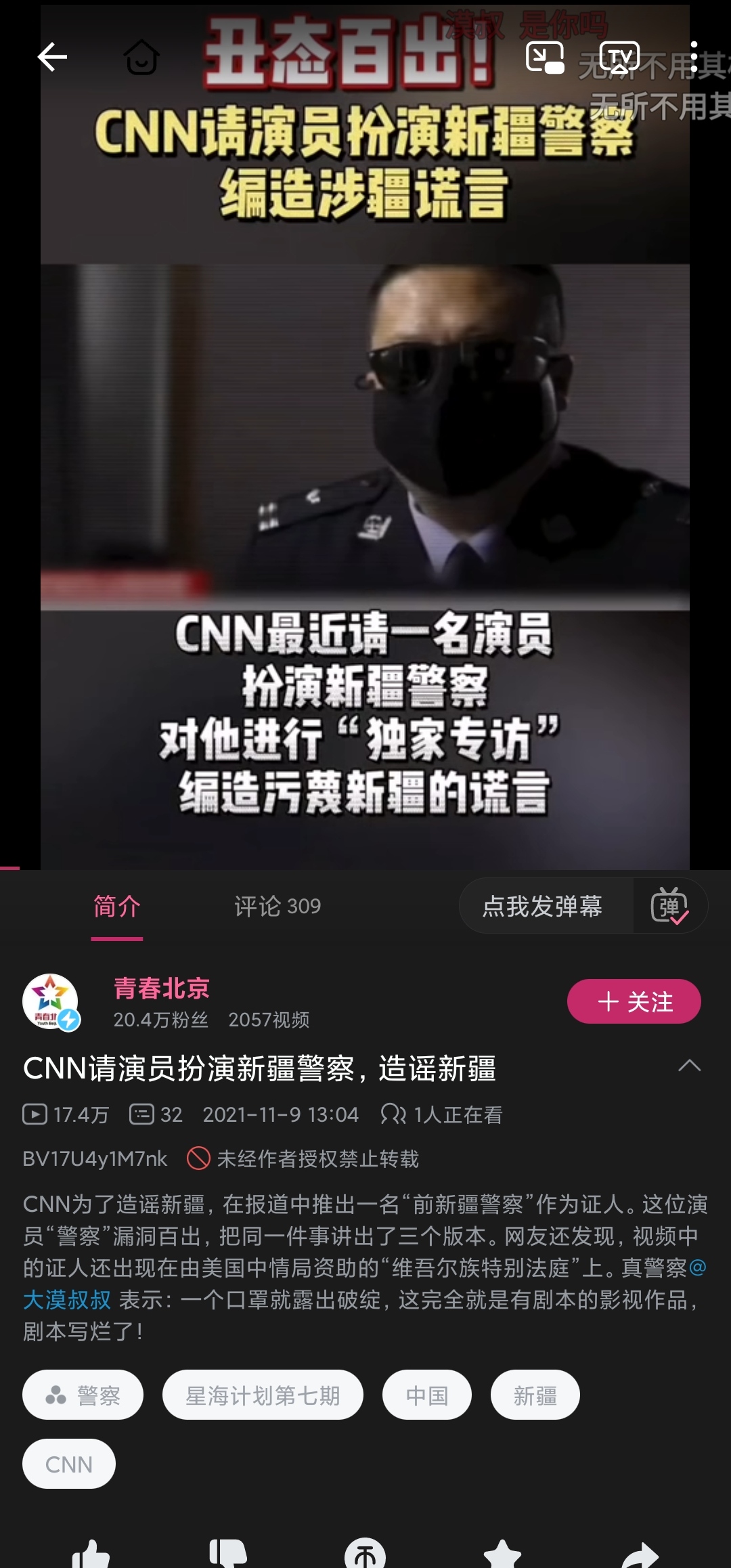Go back using the arrow icon
731x1568 pixels.
point(52,57)
